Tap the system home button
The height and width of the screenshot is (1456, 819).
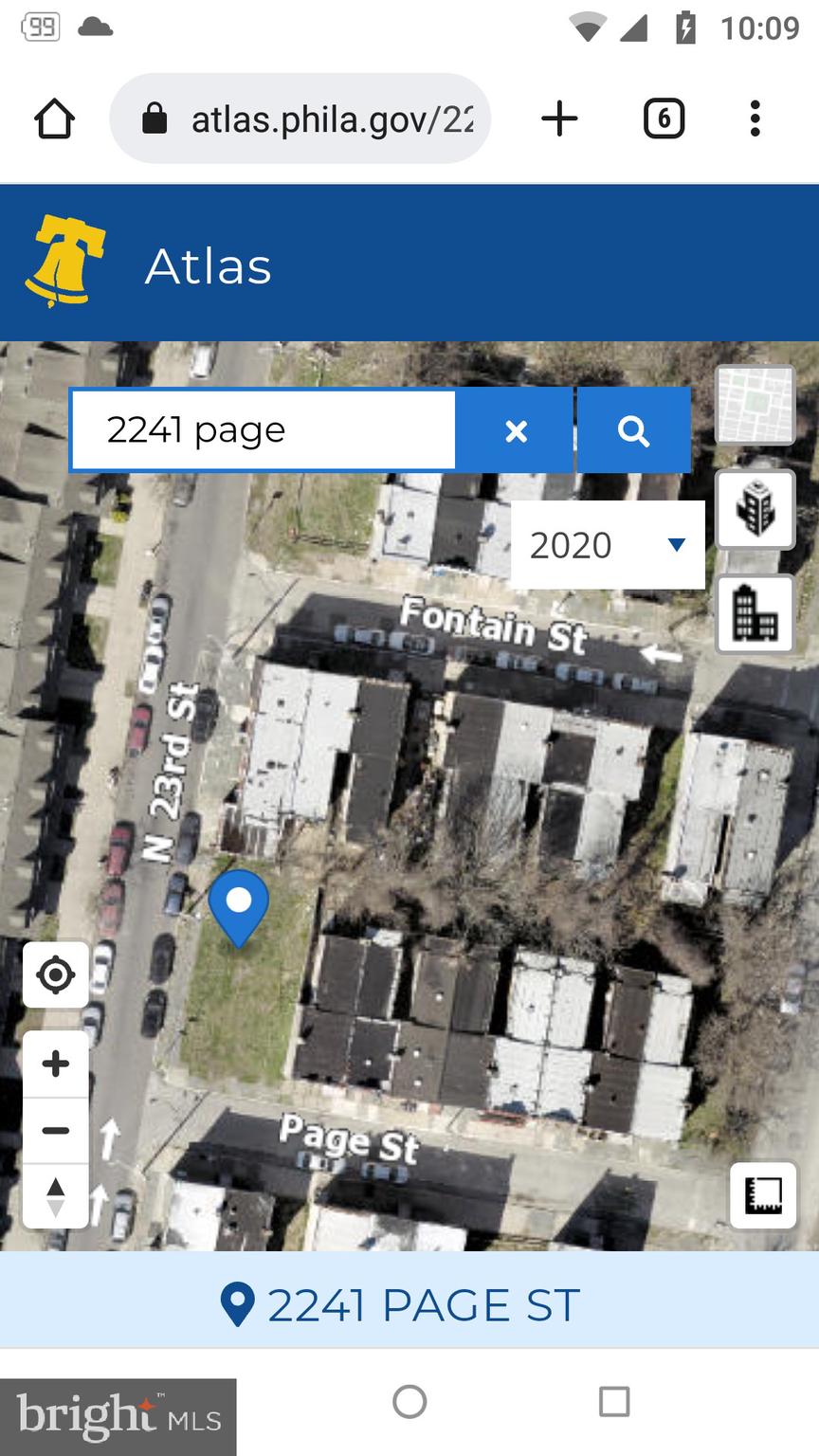tap(409, 1401)
